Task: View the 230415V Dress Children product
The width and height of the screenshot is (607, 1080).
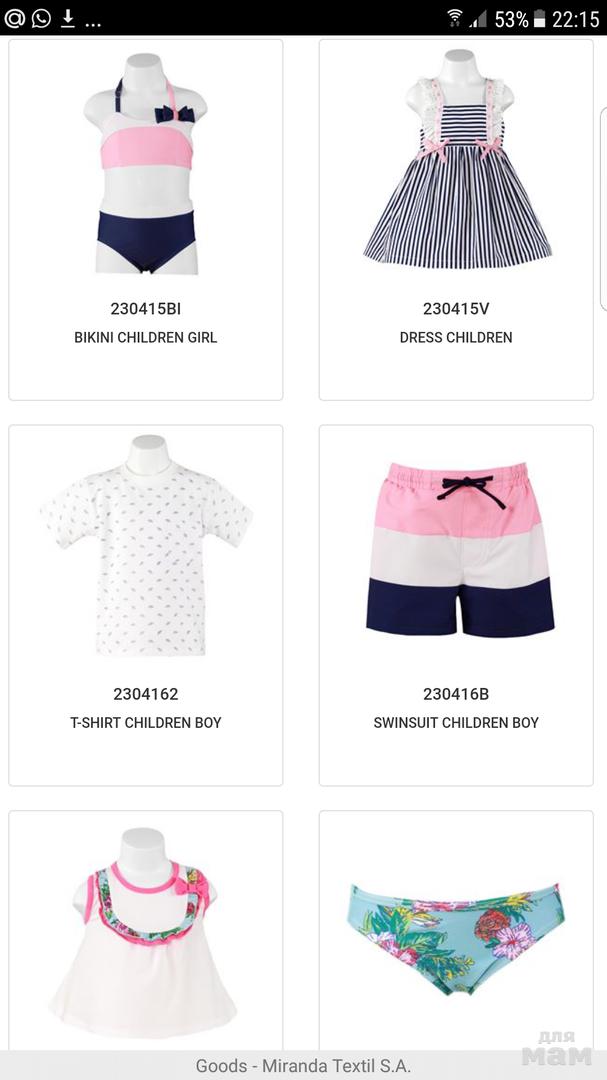Action: click(x=456, y=220)
